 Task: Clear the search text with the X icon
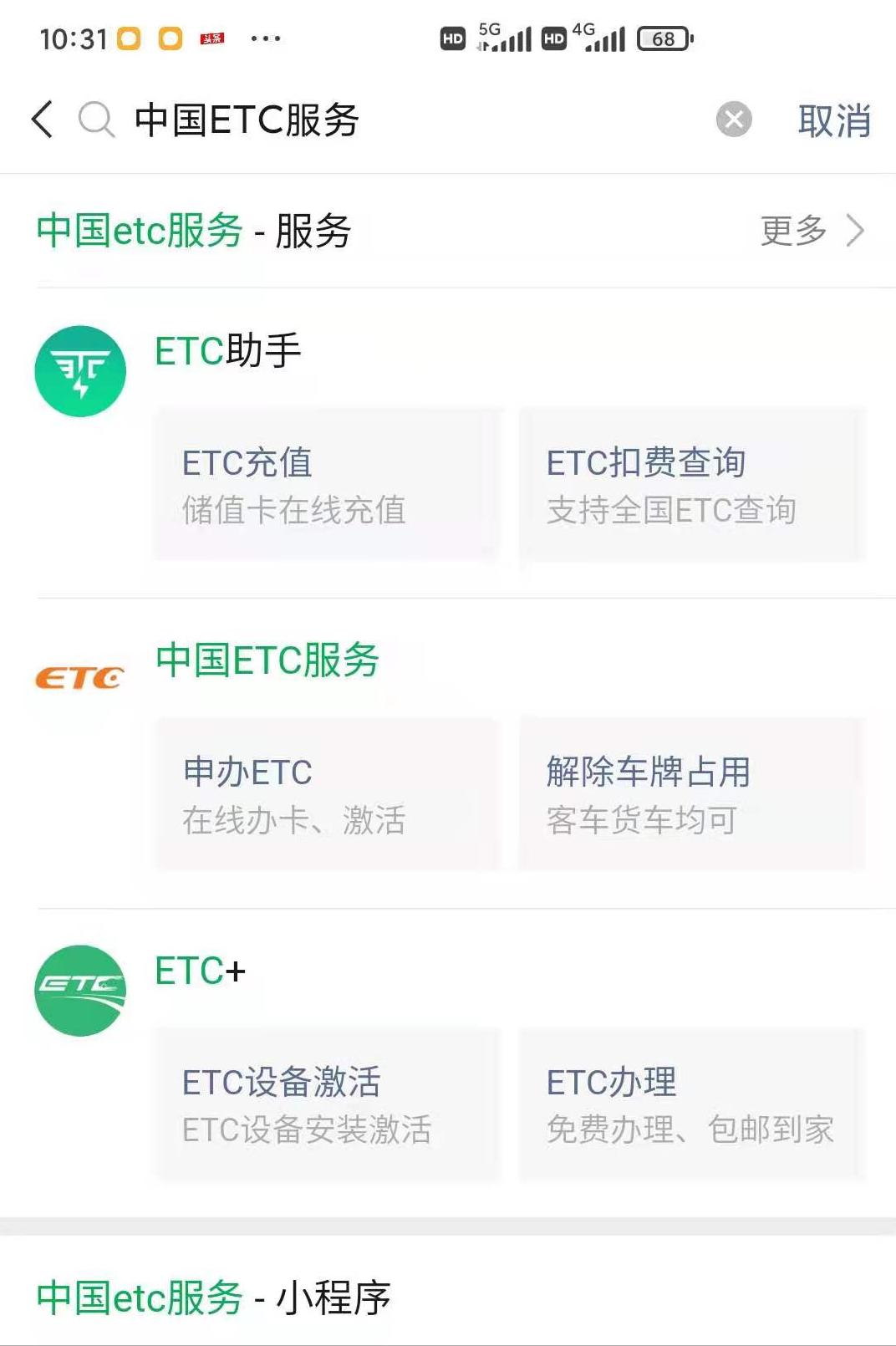[733, 120]
